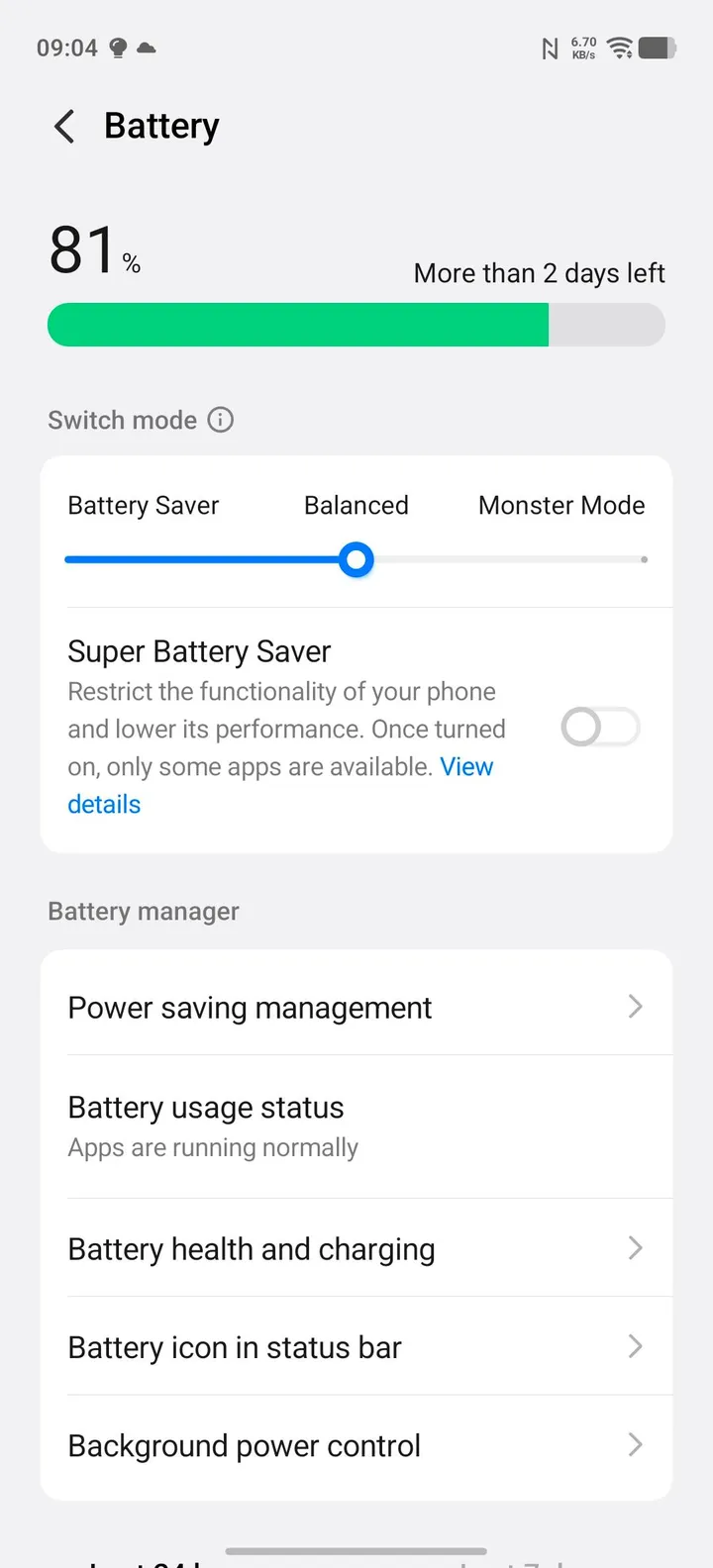This screenshot has height=1568, width=713.
Task: Show info about Switch mode
Action: click(x=221, y=420)
